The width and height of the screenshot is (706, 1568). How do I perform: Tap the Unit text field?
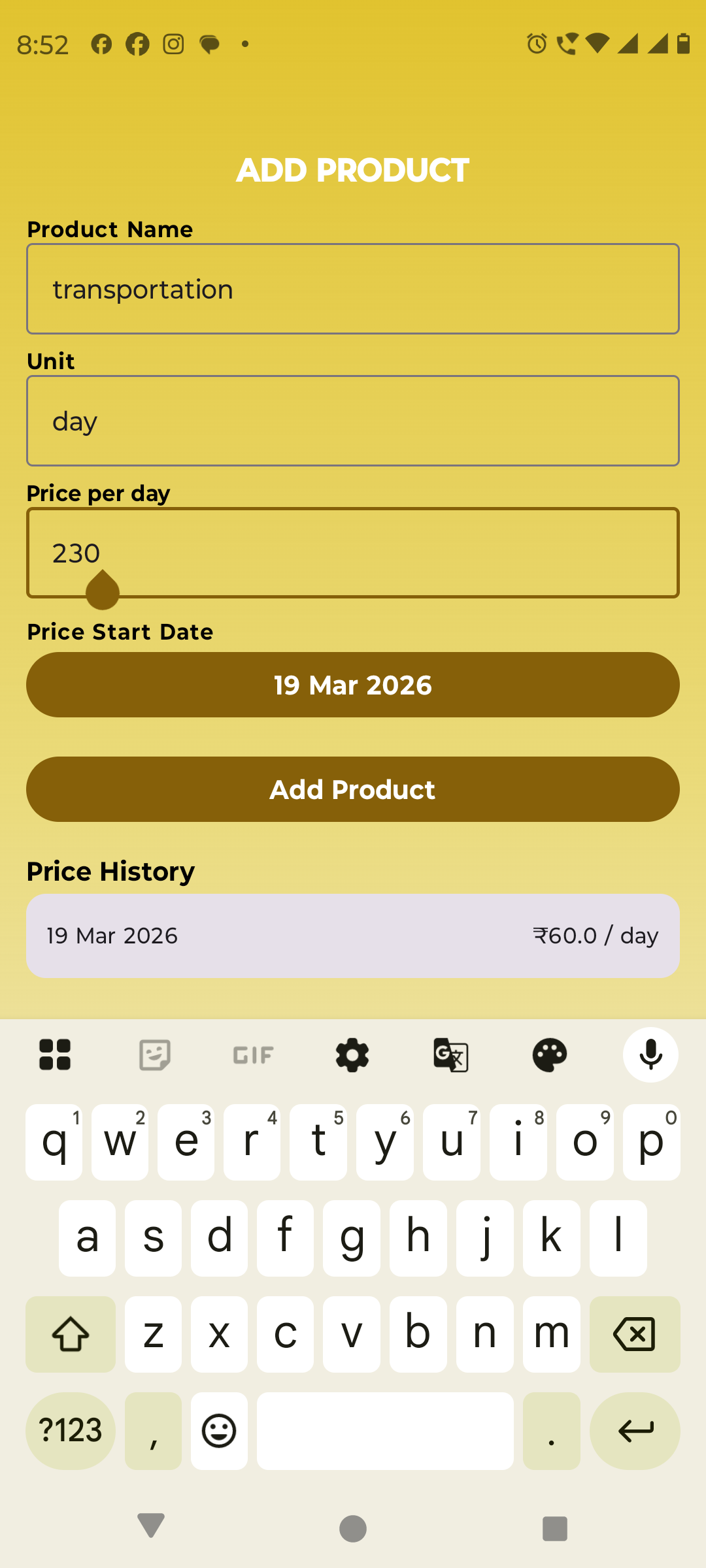(x=353, y=421)
